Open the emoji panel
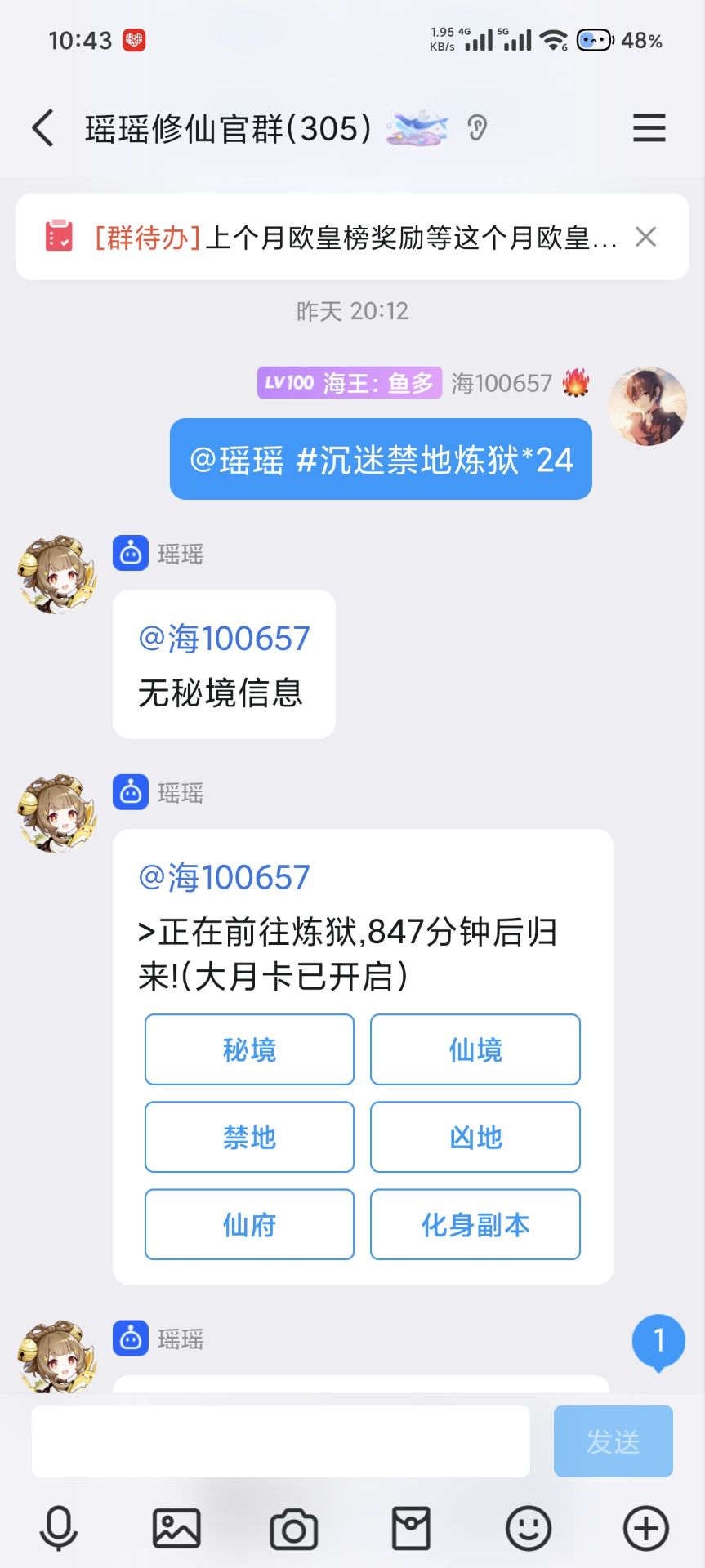The width and height of the screenshot is (705, 1568). coord(529,1529)
